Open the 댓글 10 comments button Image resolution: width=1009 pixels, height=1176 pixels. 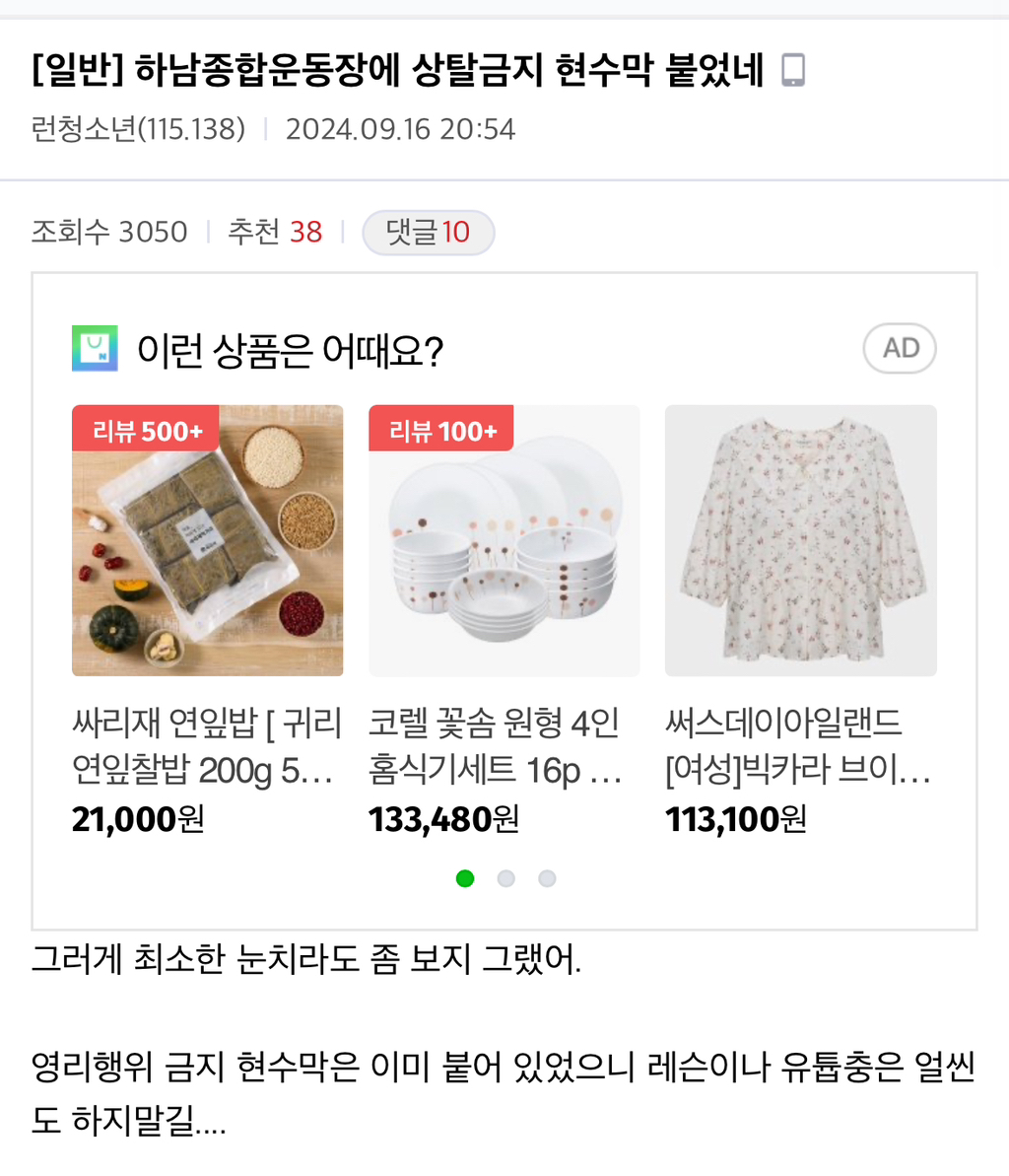click(x=428, y=233)
